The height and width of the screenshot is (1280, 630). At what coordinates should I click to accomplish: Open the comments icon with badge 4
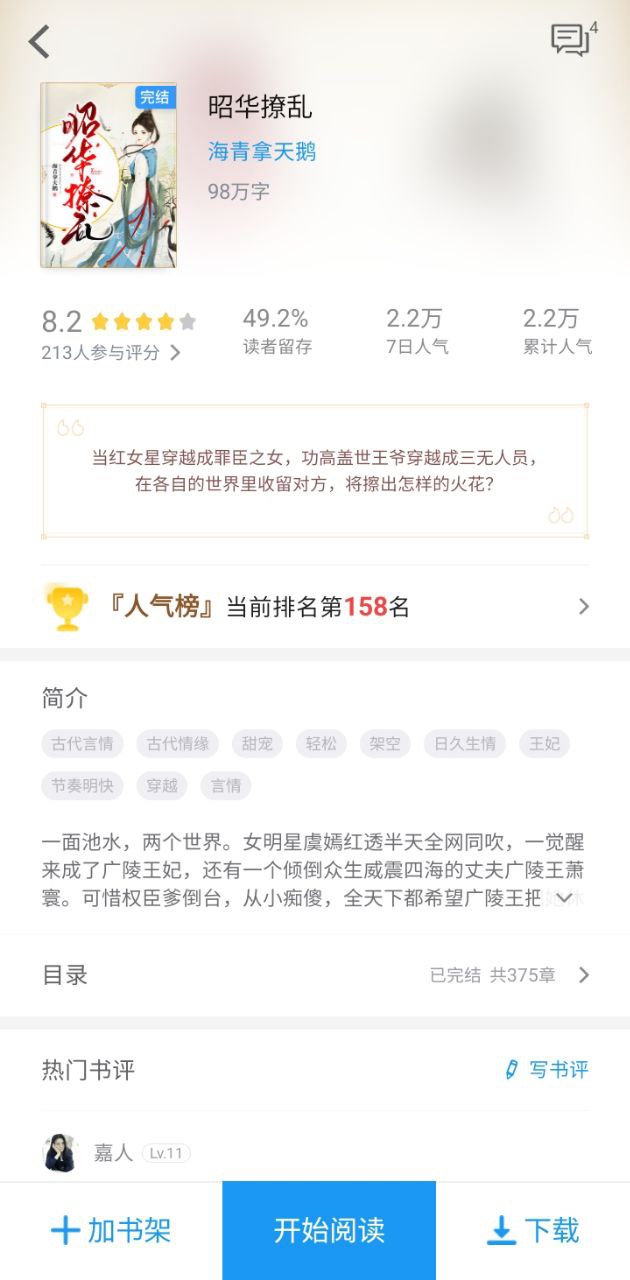[571, 40]
